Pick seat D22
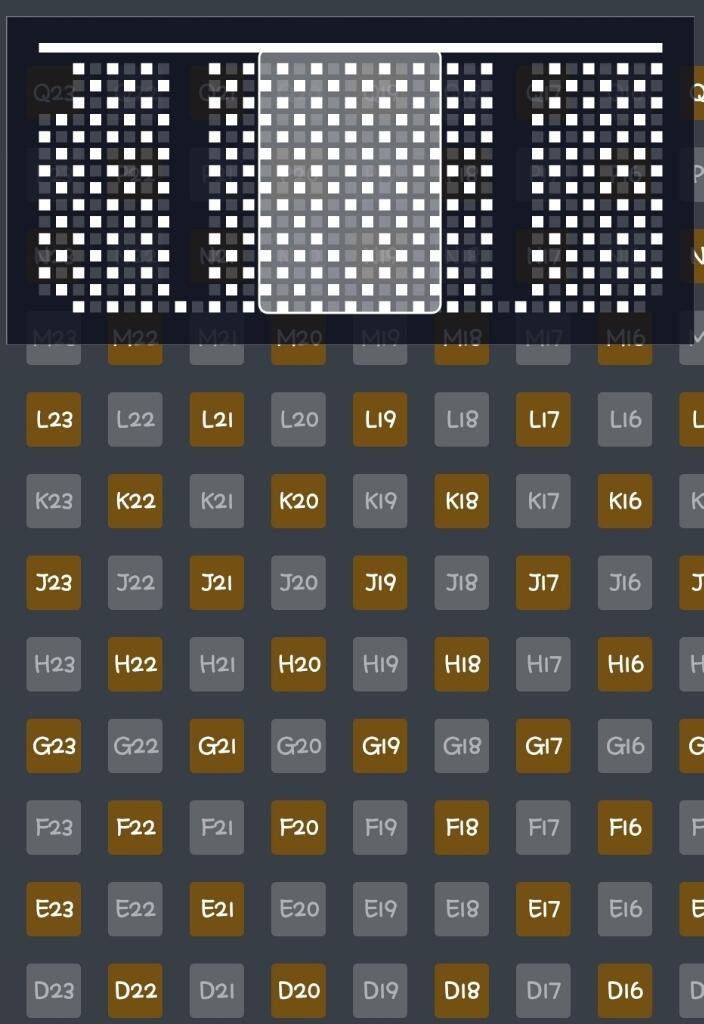This screenshot has height=1024, width=704. click(135, 990)
